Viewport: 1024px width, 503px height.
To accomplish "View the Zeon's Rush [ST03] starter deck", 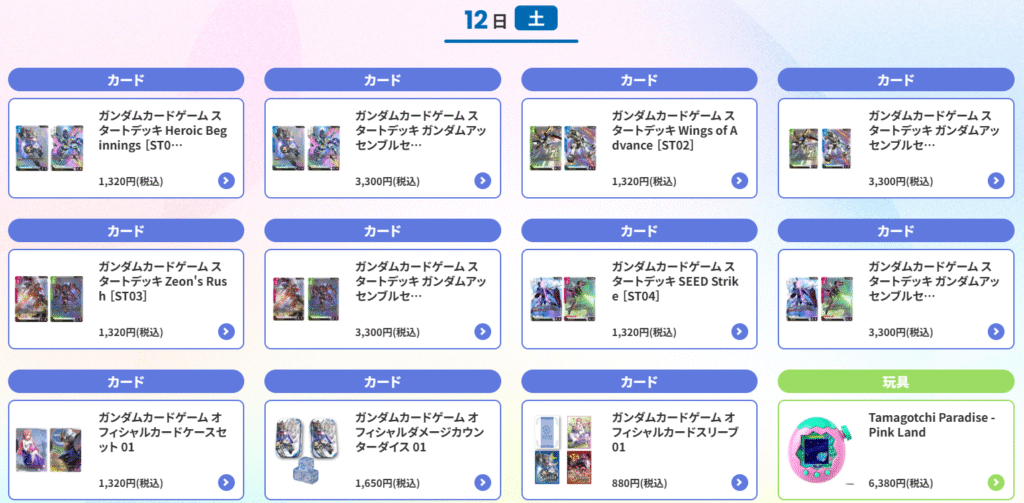I will pyautogui.click(x=126, y=298).
